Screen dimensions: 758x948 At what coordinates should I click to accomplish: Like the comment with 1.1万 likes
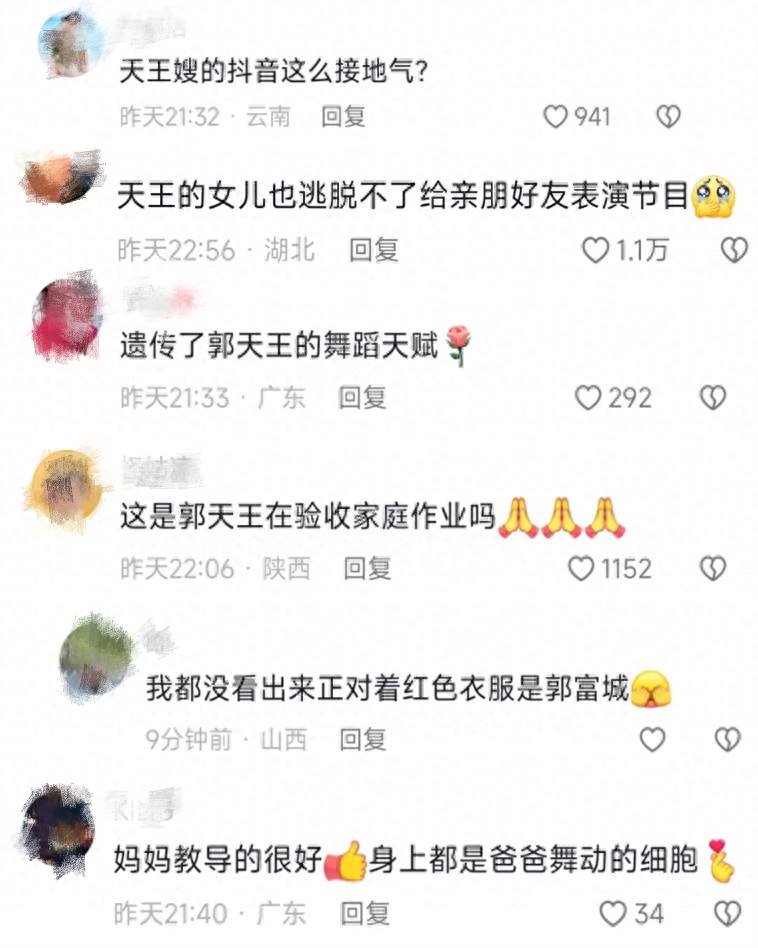click(x=596, y=250)
